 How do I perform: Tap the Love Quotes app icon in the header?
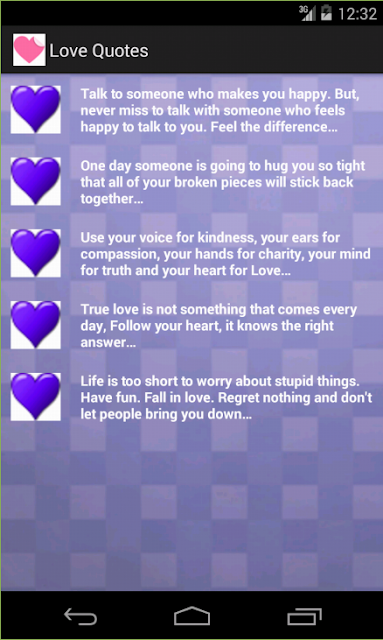[29, 50]
